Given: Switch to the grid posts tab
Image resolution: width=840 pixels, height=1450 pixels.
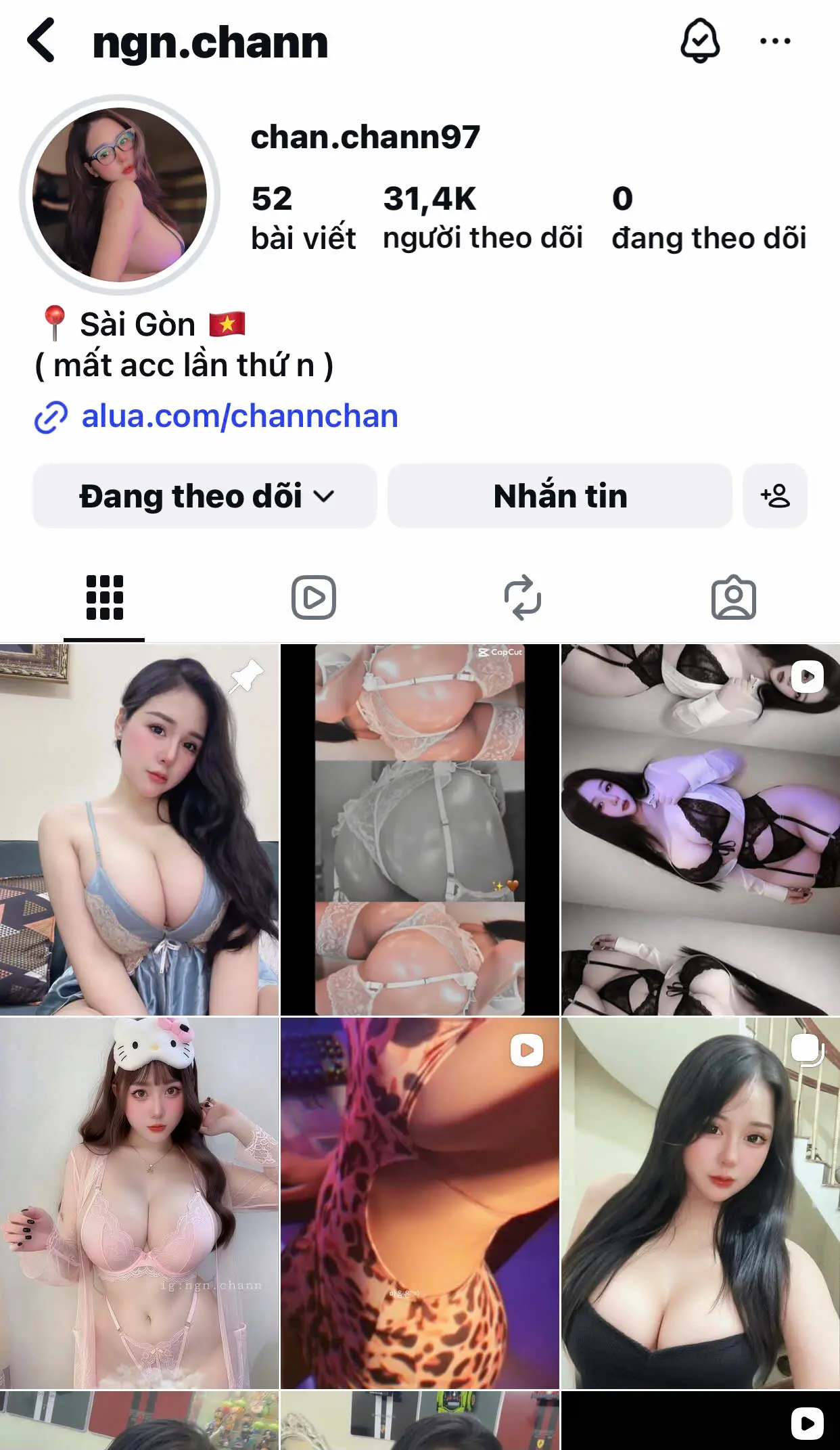Looking at the screenshot, I should [103, 597].
